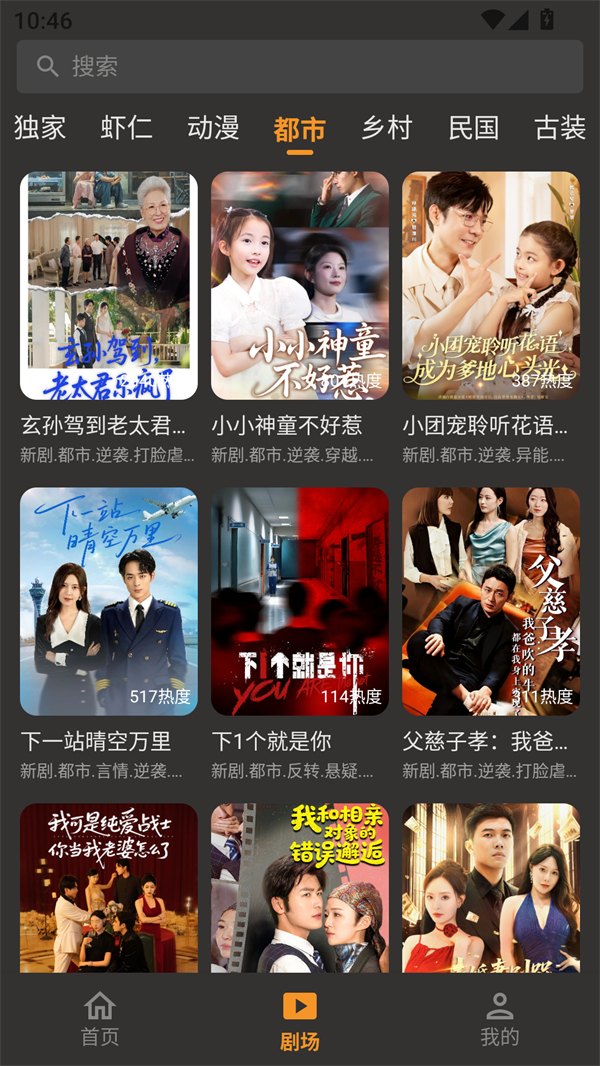The image size is (600, 1066).
Task: Play 小小神童不好惹
Action: click(x=300, y=286)
